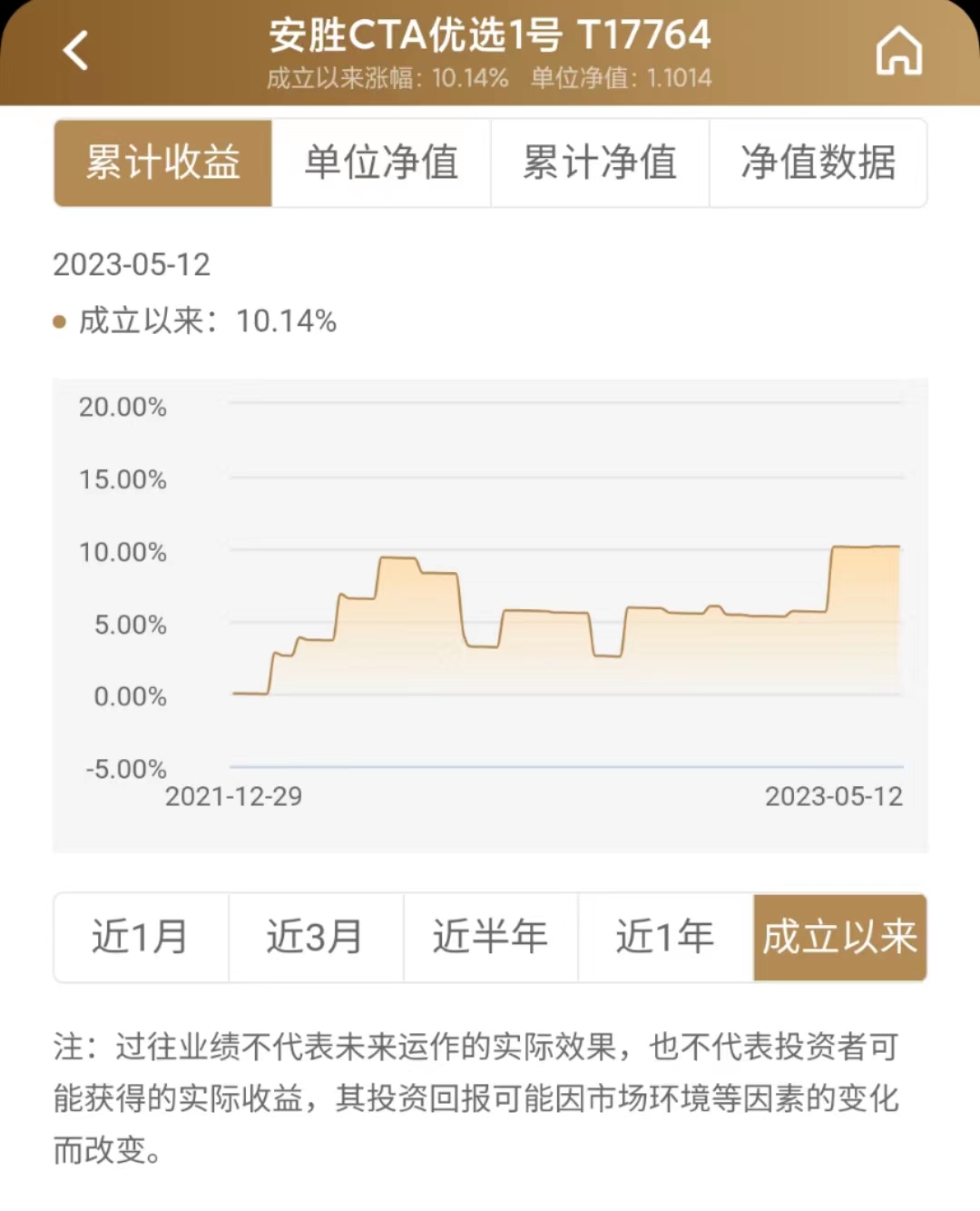
Task: Switch to the 单位净值 tab
Action: pos(381,163)
